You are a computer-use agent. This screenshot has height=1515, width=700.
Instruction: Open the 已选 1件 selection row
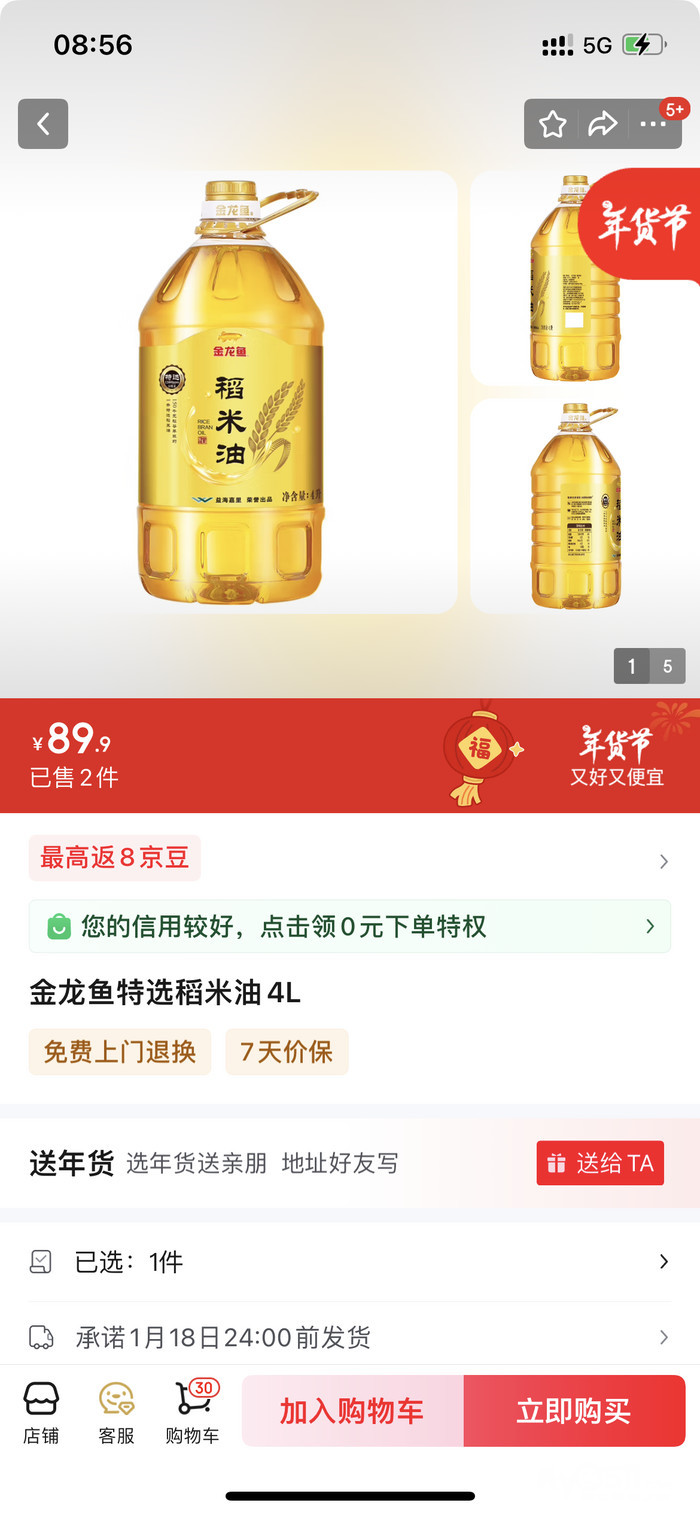[x=349, y=1262]
